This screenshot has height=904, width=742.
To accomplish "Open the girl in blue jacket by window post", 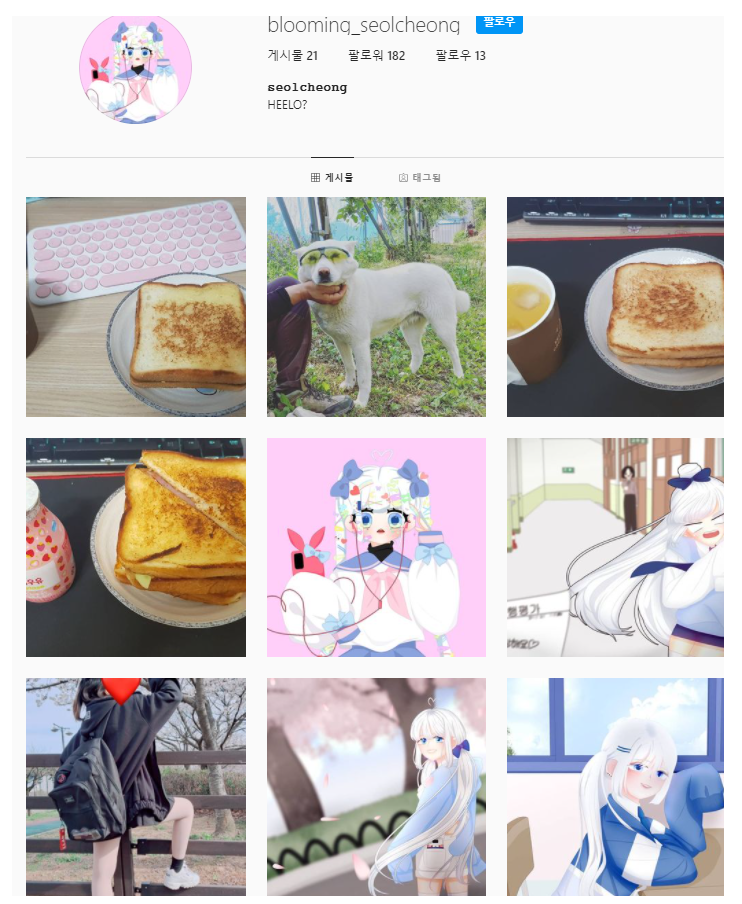I will point(615,787).
